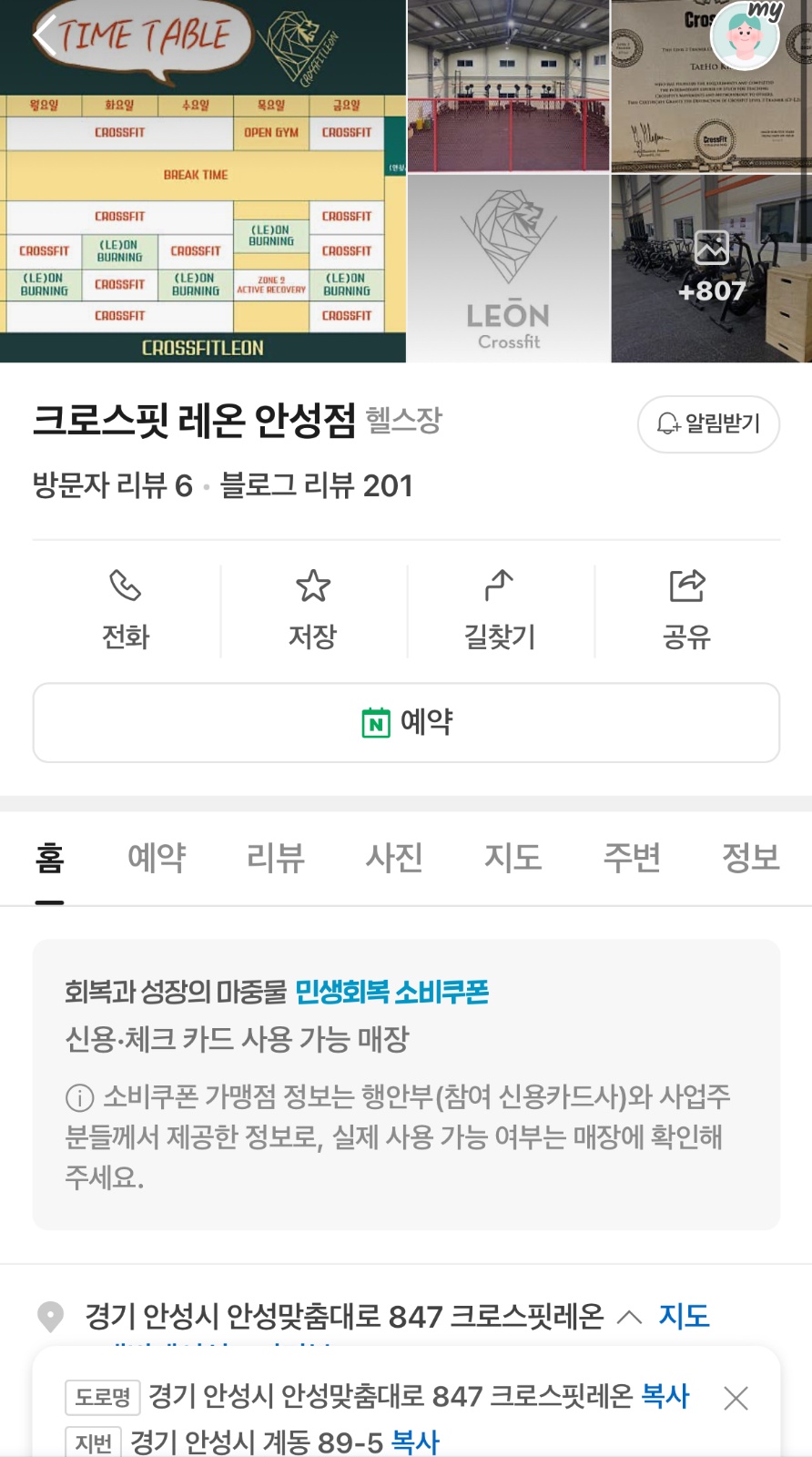
Task: Open the 지도 tab
Action: pyautogui.click(x=513, y=857)
